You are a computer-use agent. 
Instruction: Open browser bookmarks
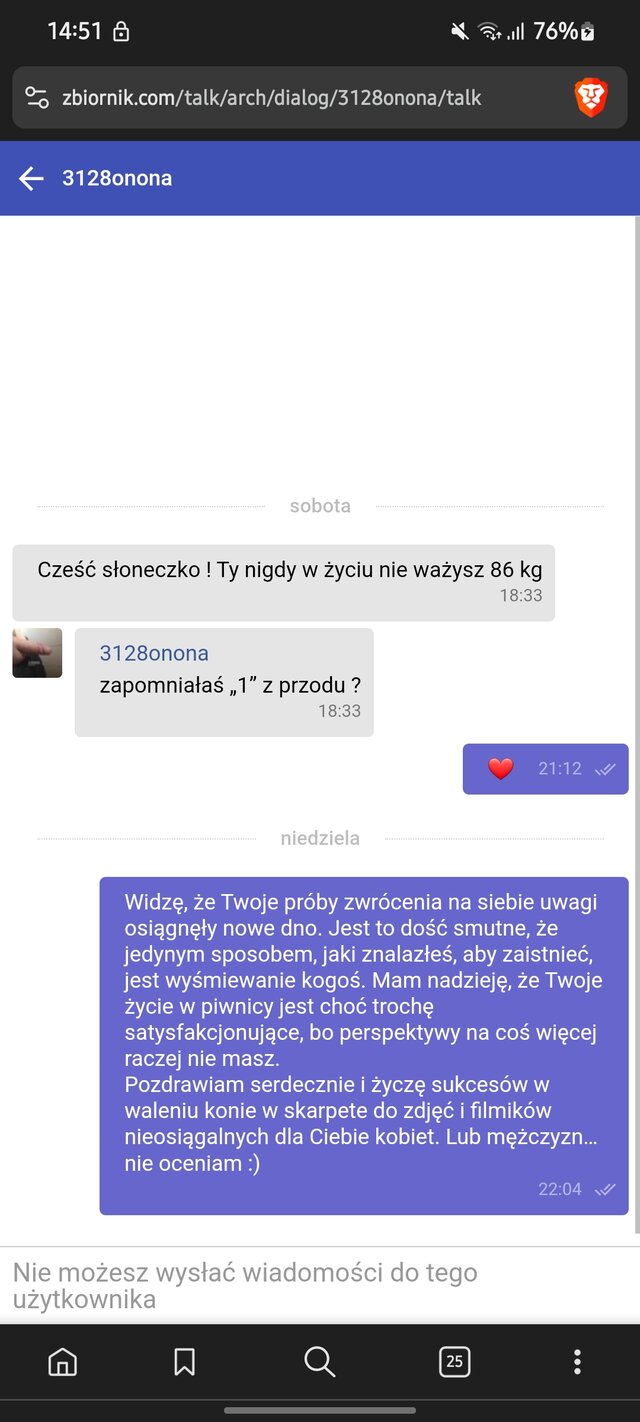click(185, 1361)
